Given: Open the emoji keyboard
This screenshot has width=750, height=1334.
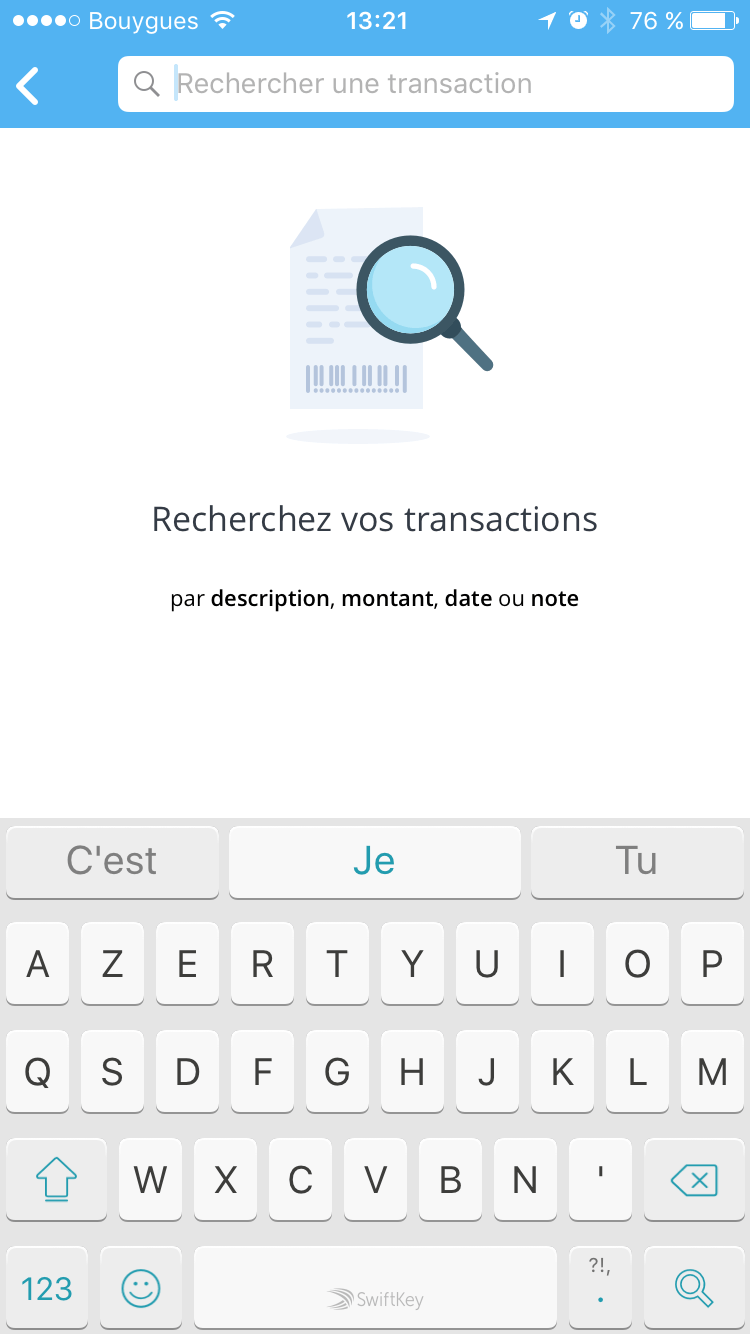Looking at the screenshot, I should [141, 1288].
